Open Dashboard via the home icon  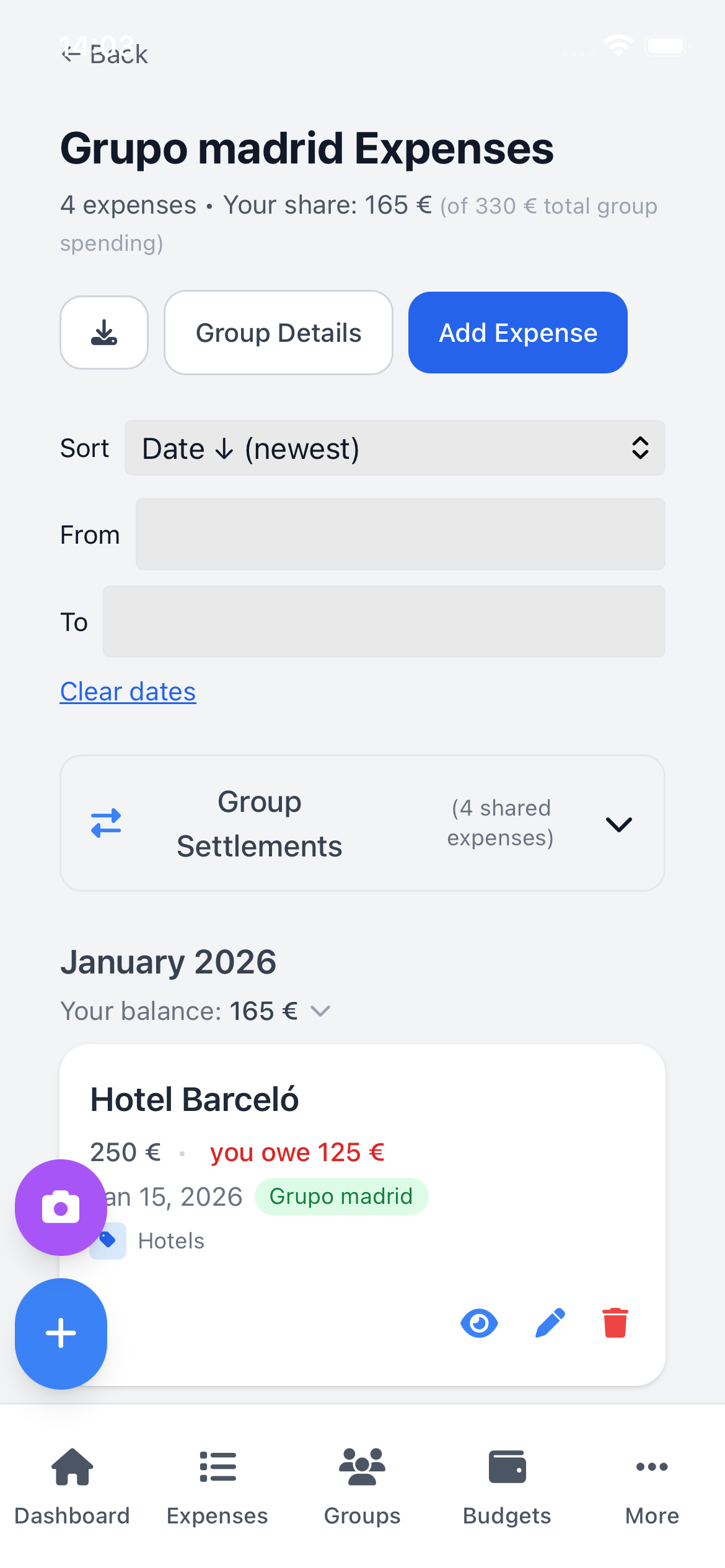coord(72,1467)
